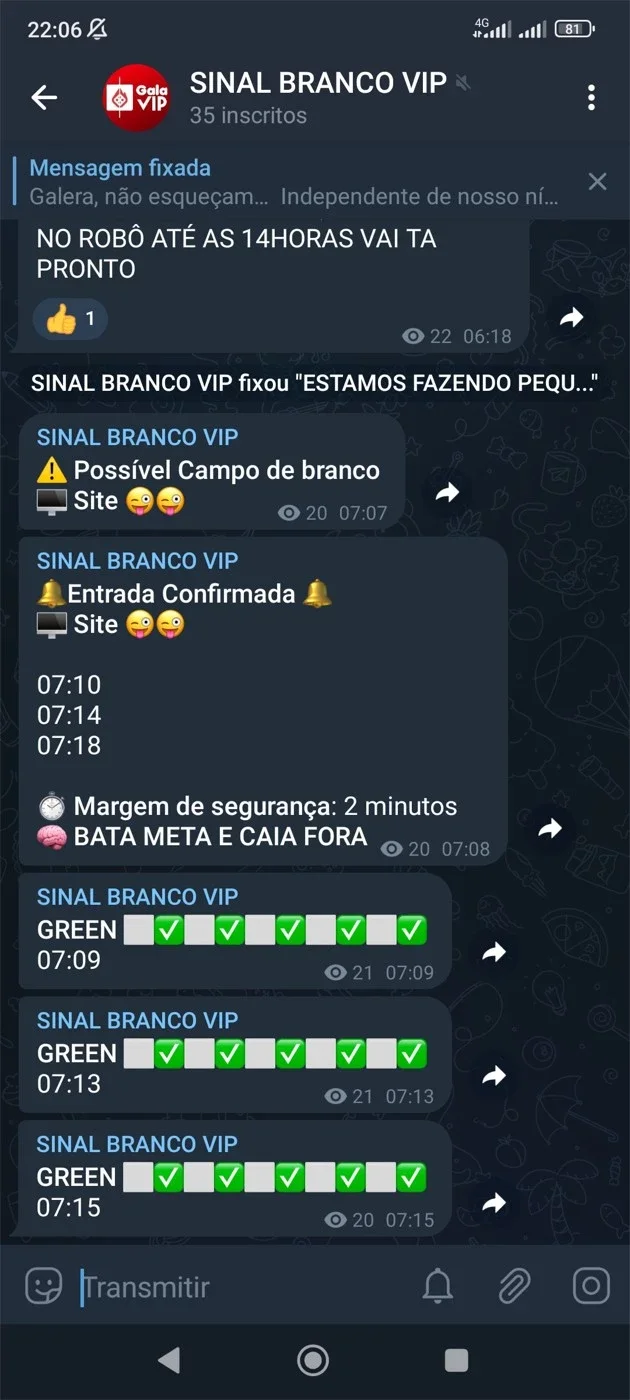
Task: Open the pinned message banner
Action: (290, 182)
